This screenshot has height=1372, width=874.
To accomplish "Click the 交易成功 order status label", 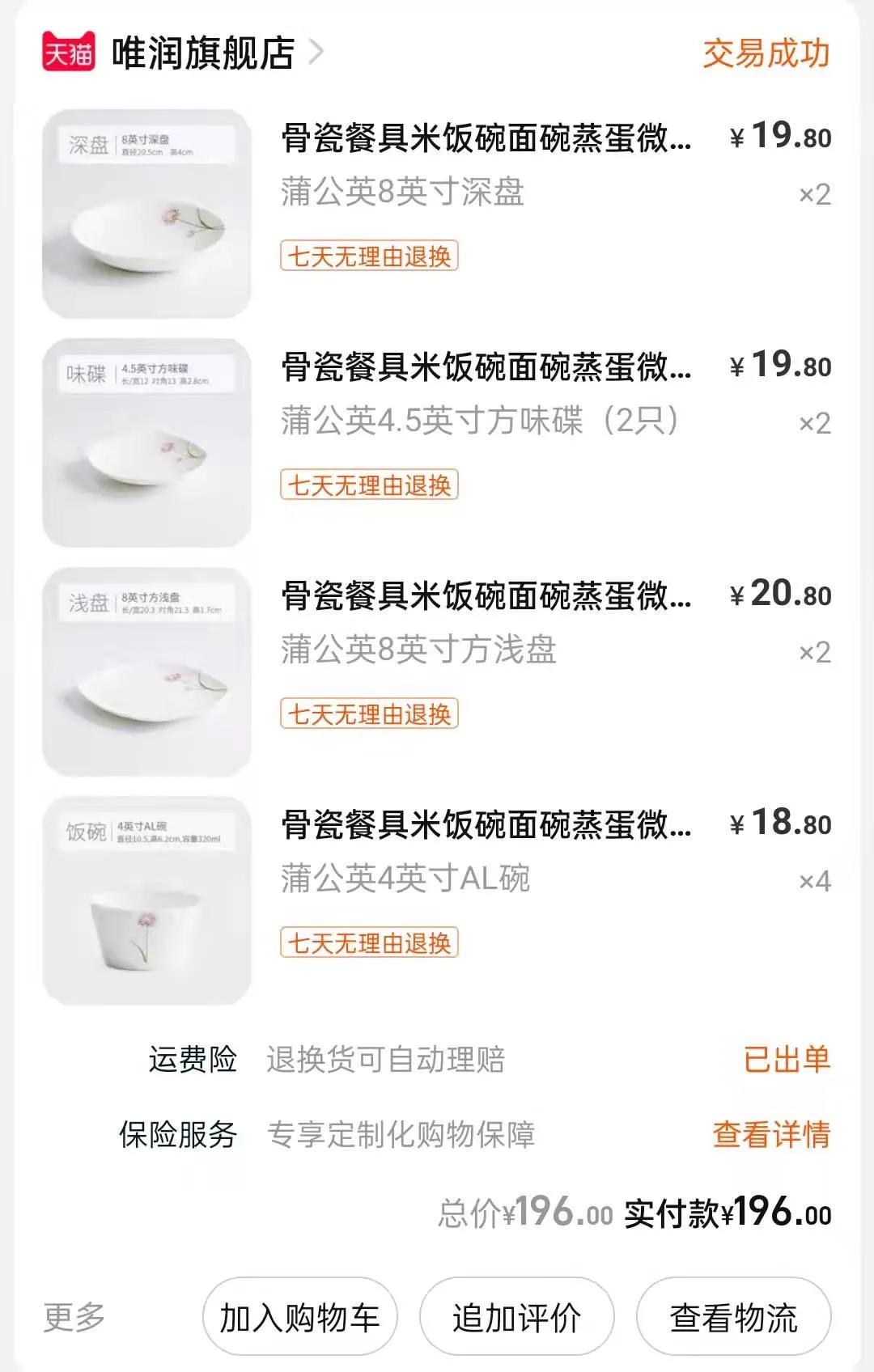I will [x=766, y=50].
